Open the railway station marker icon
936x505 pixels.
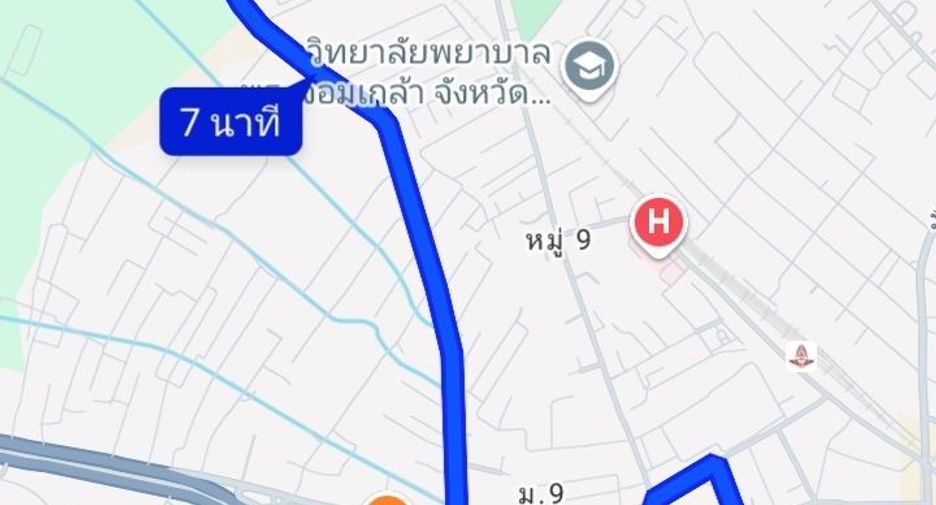pos(801,356)
